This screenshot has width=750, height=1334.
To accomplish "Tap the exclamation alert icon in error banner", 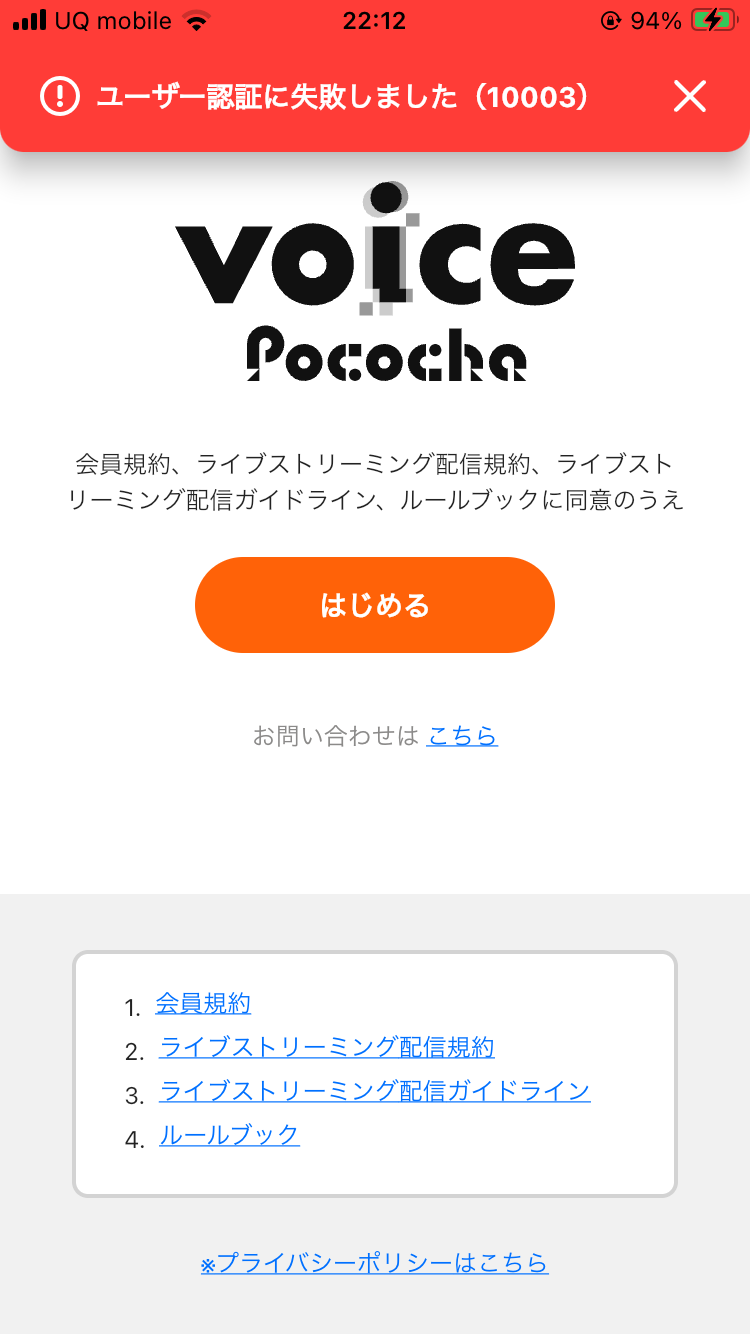I will (59, 97).
